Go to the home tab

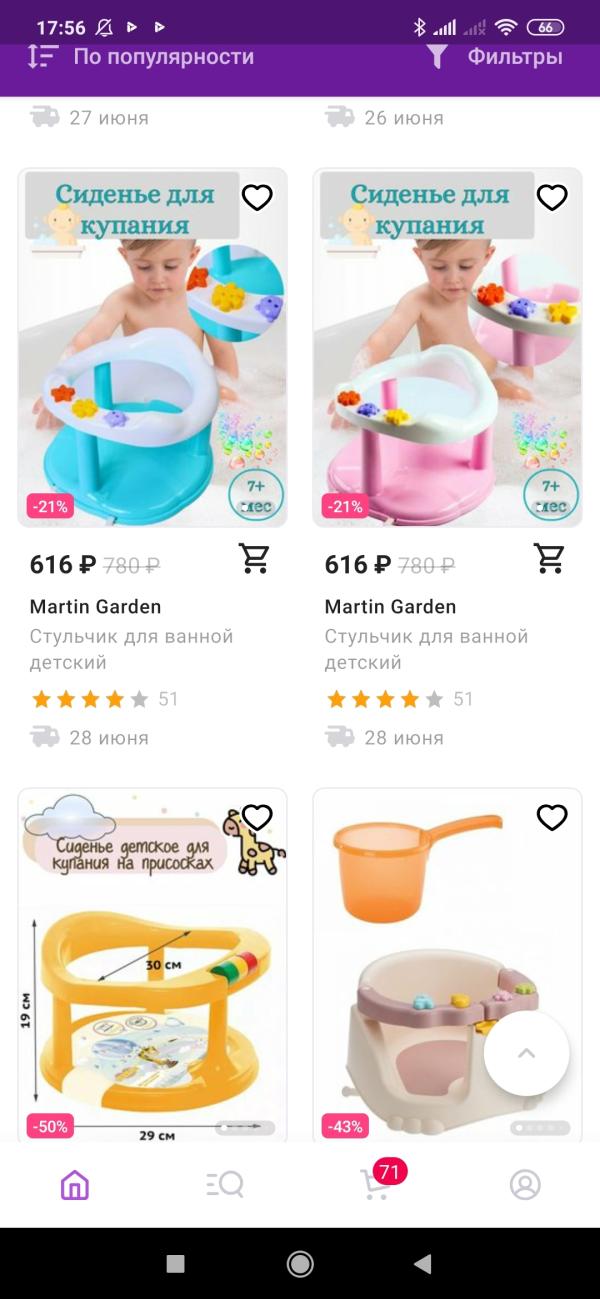(75, 1185)
